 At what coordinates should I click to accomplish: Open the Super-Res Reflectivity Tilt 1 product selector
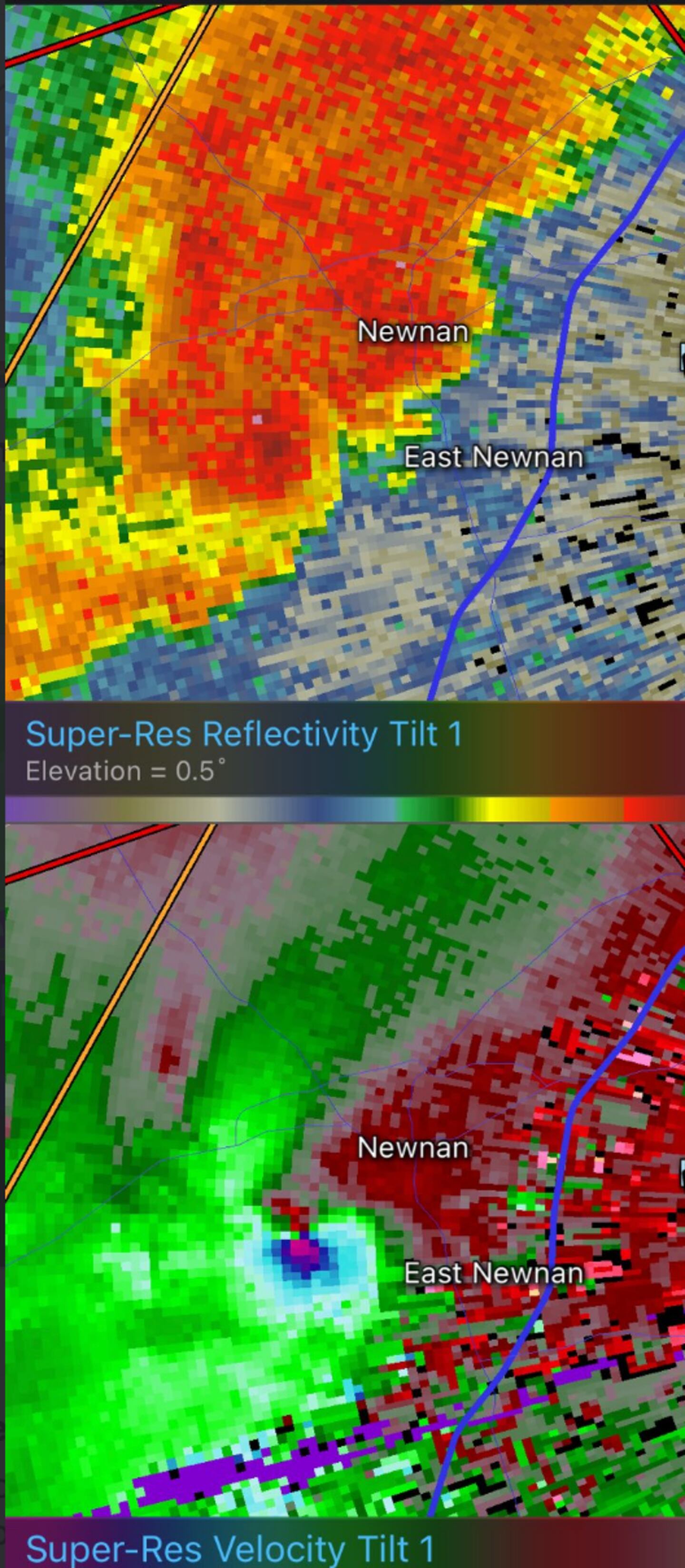244,734
